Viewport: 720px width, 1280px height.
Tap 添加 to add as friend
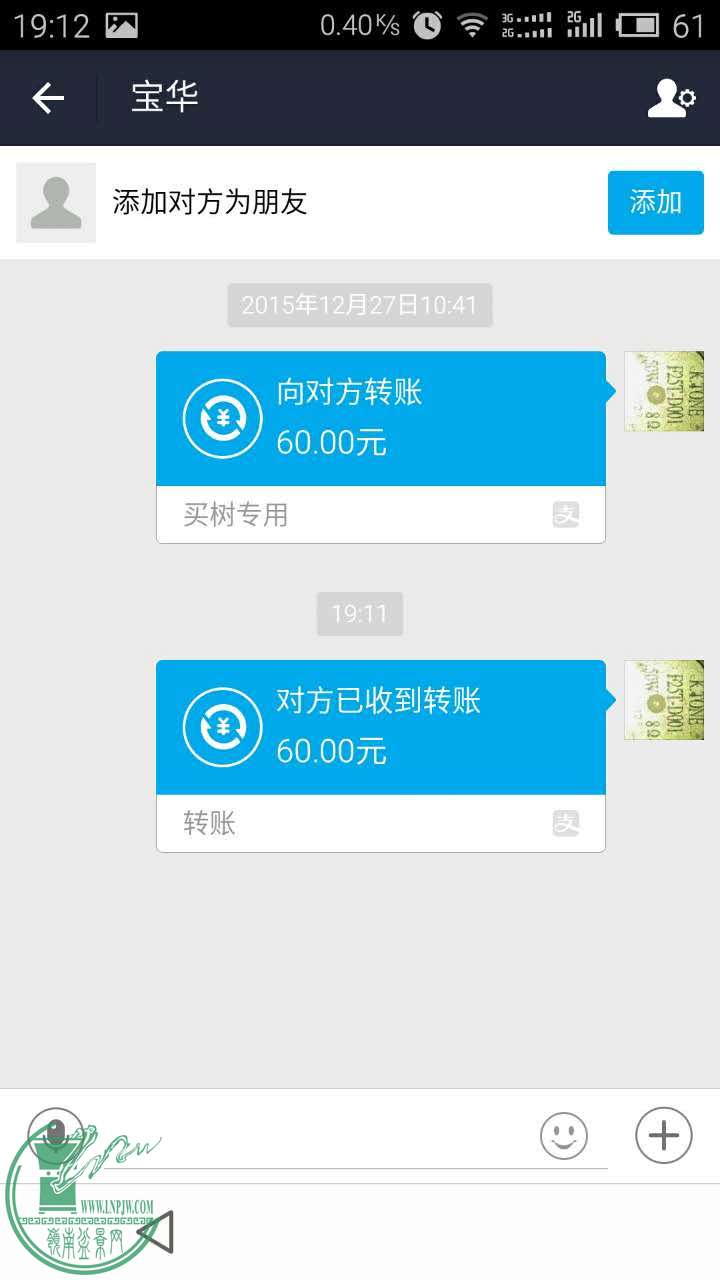(655, 203)
